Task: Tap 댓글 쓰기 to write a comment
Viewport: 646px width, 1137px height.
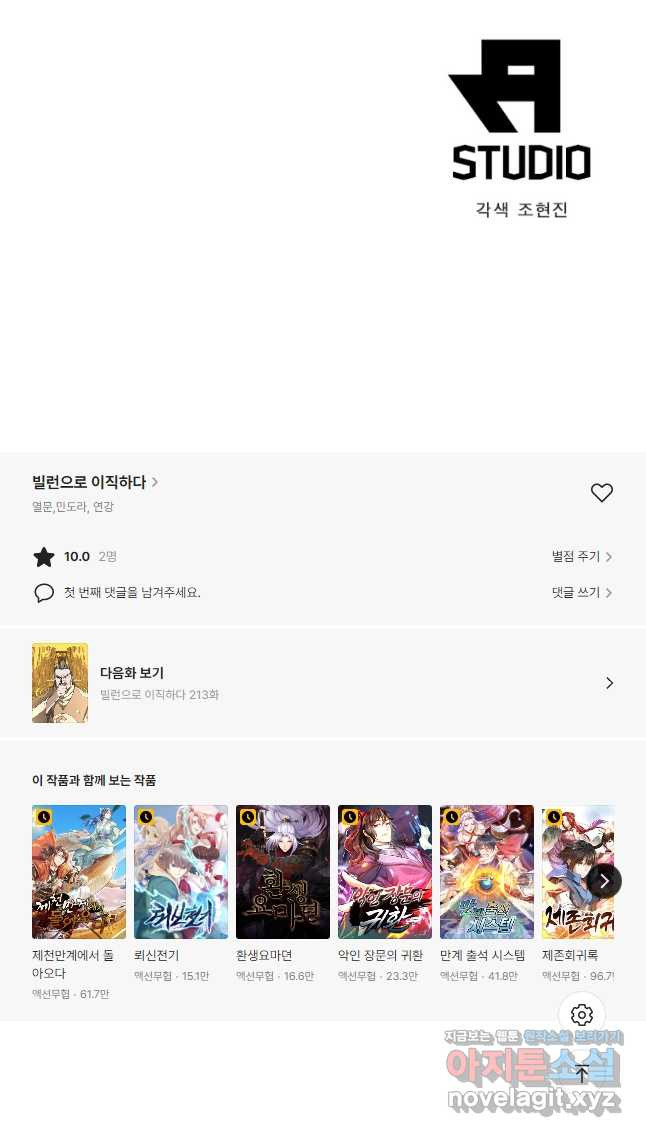Action: [581, 593]
